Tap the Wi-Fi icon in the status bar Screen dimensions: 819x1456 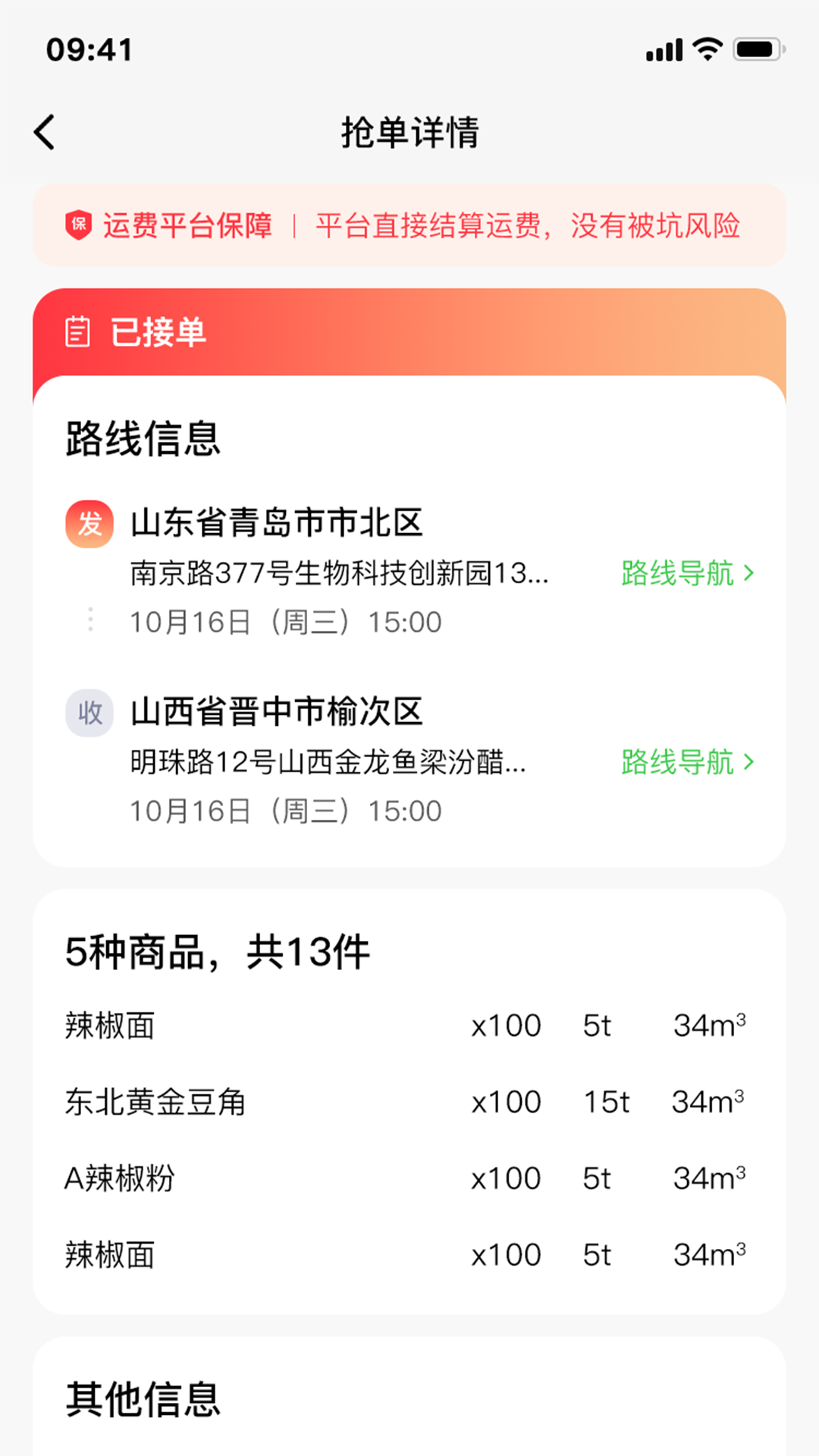coord(705,50)
